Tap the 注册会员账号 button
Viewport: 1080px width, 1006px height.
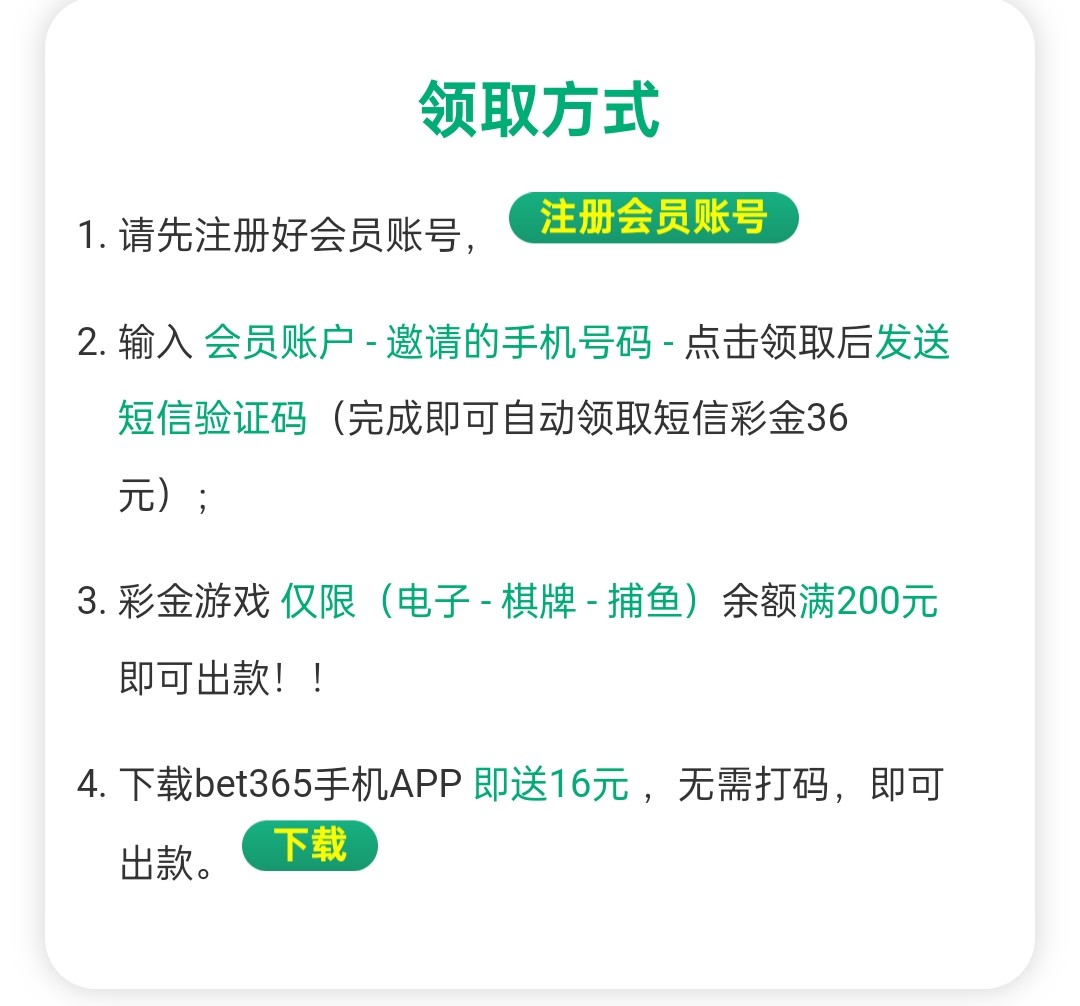pos(654,218)
